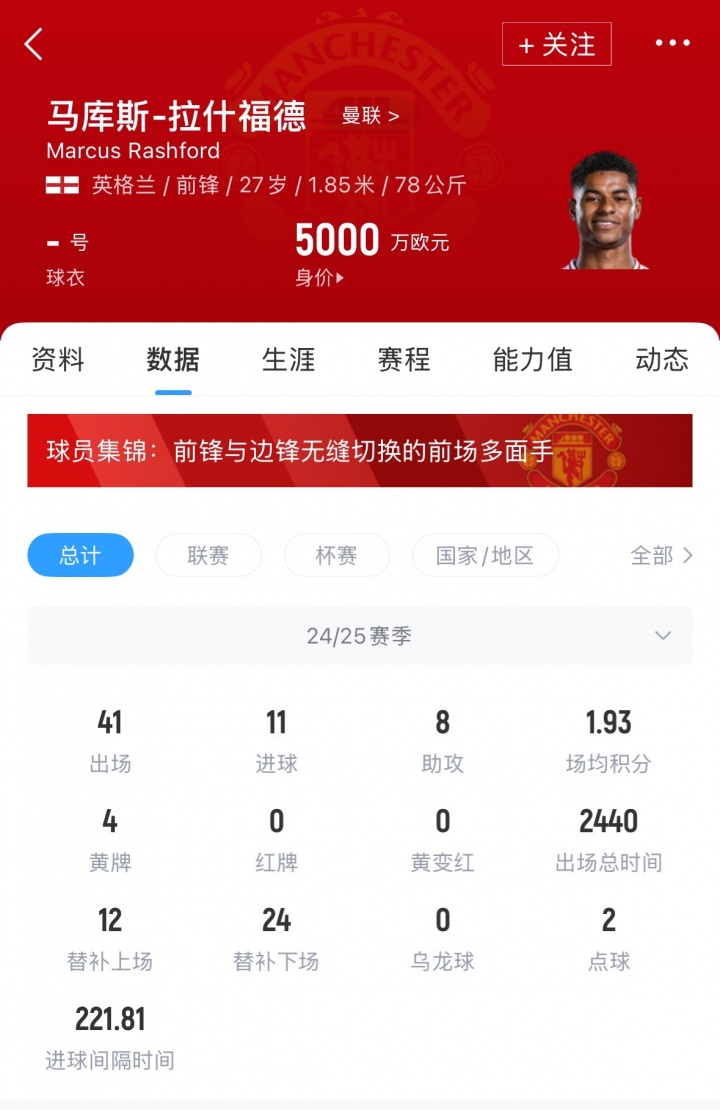Switch to the 赛程 tab
Screen dimensions: 720x1110
point(404,360)
